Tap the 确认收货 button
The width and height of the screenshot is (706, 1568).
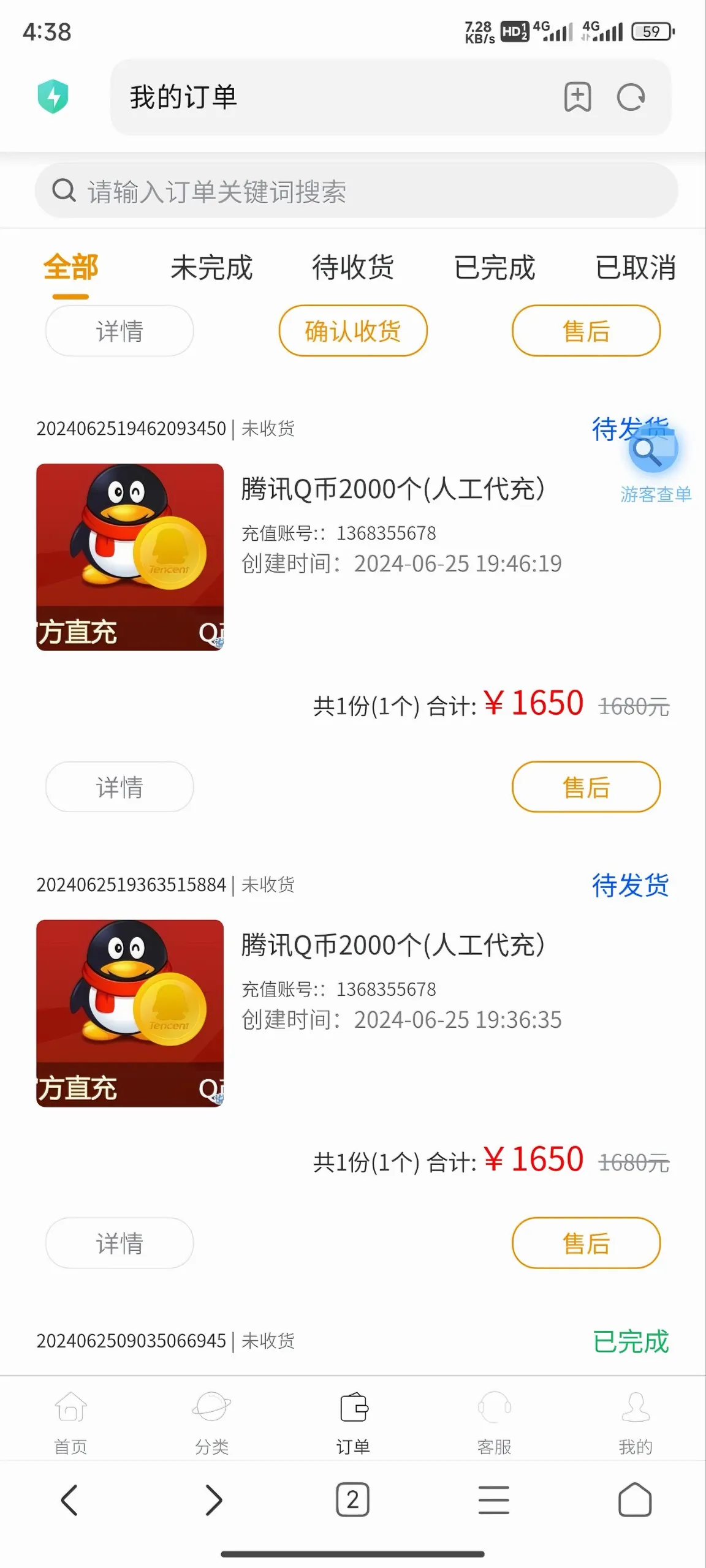[353, 331]
